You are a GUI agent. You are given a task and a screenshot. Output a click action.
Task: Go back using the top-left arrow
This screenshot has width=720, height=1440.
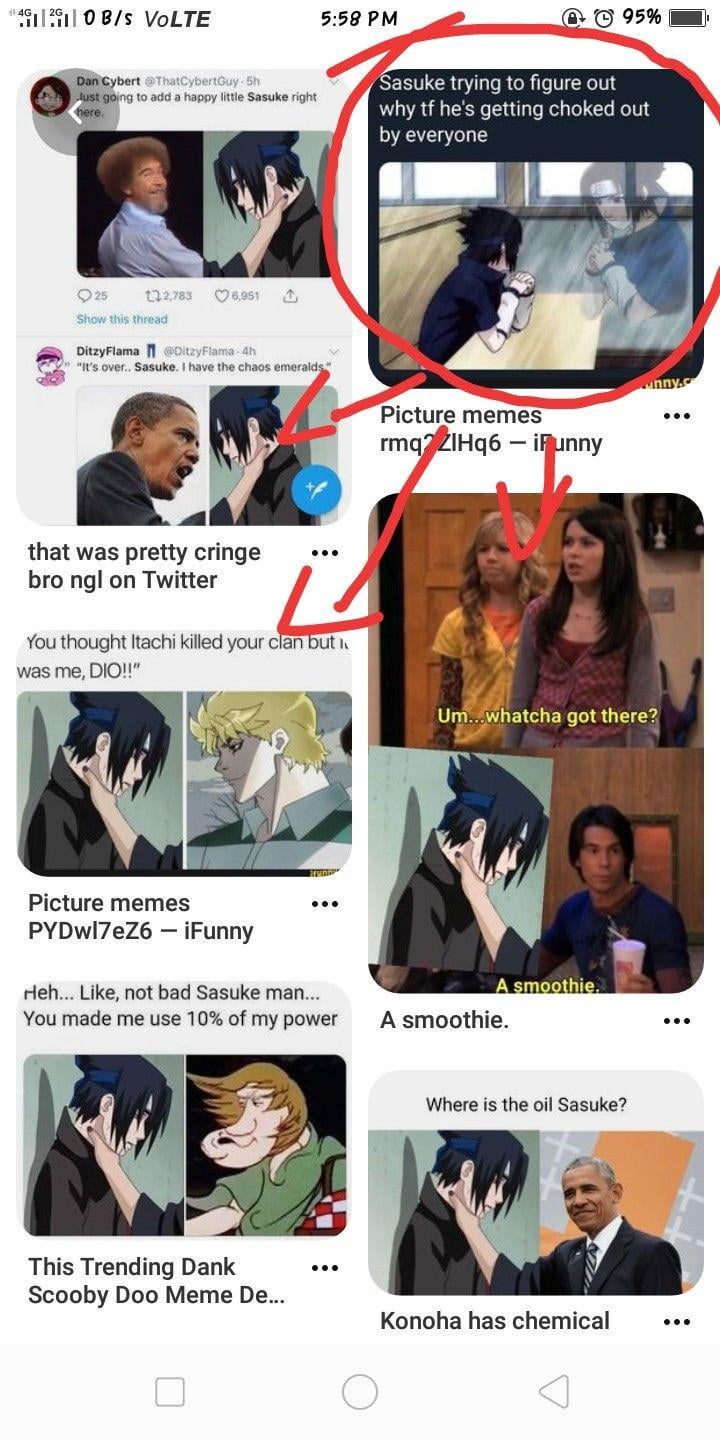(75, 111)
